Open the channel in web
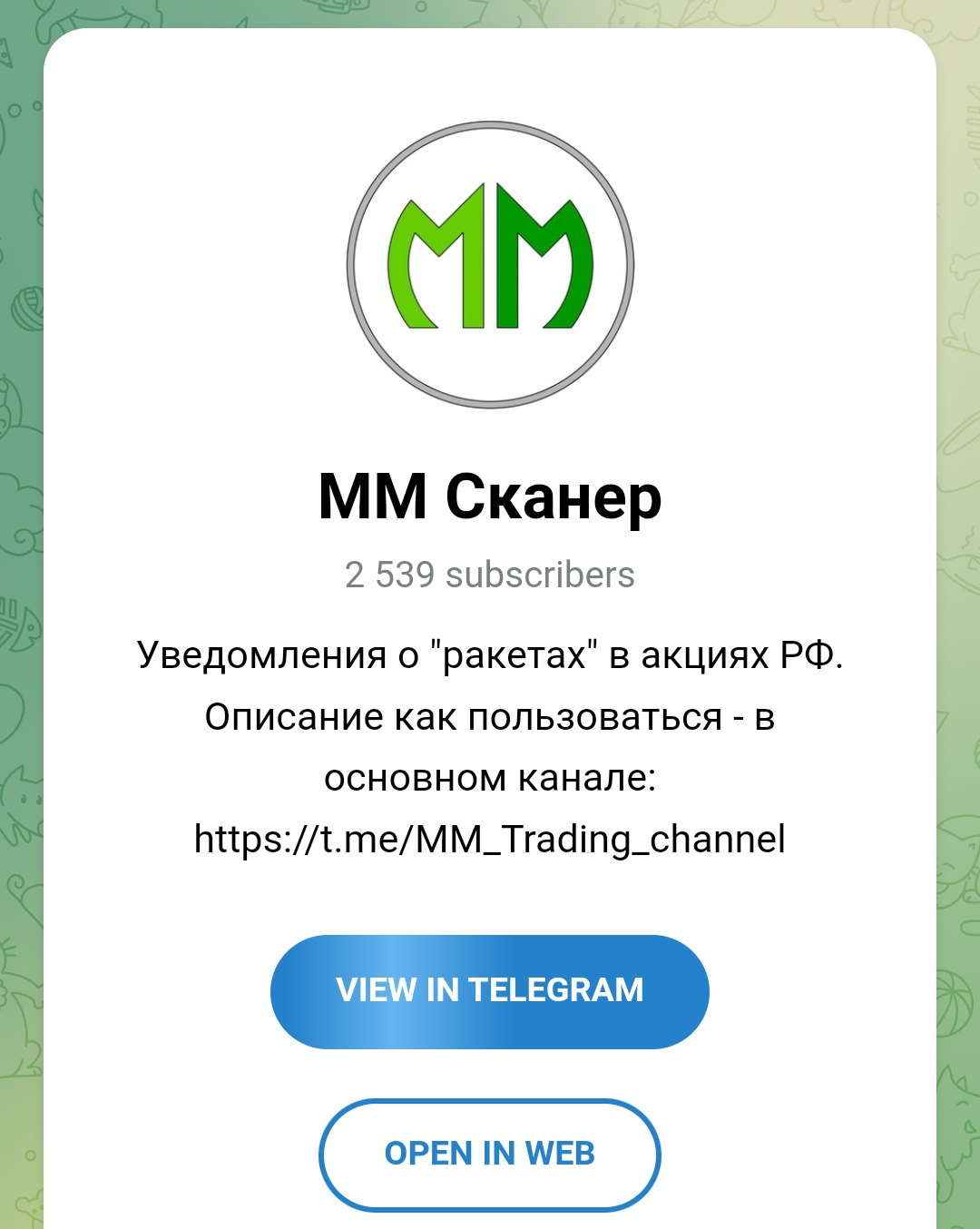 [x=490, y=1154]
